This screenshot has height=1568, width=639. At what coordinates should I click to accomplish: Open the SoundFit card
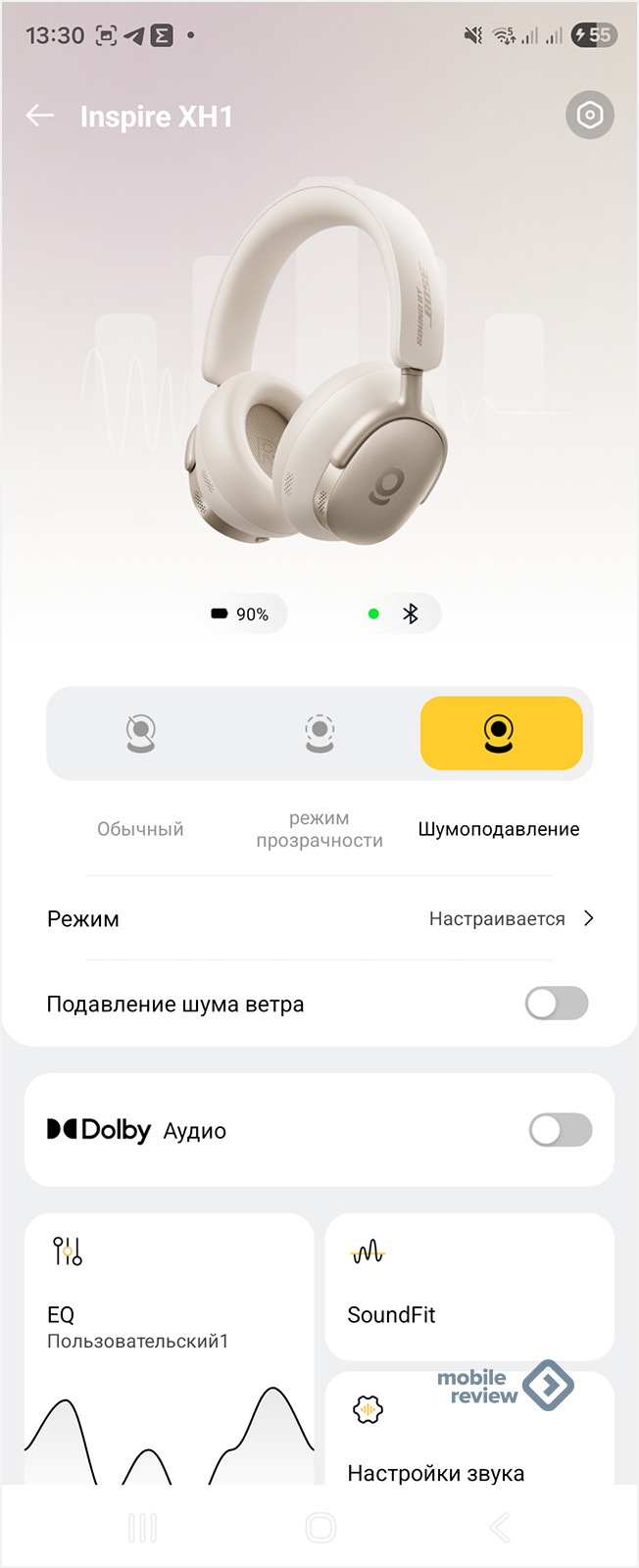469,1287
